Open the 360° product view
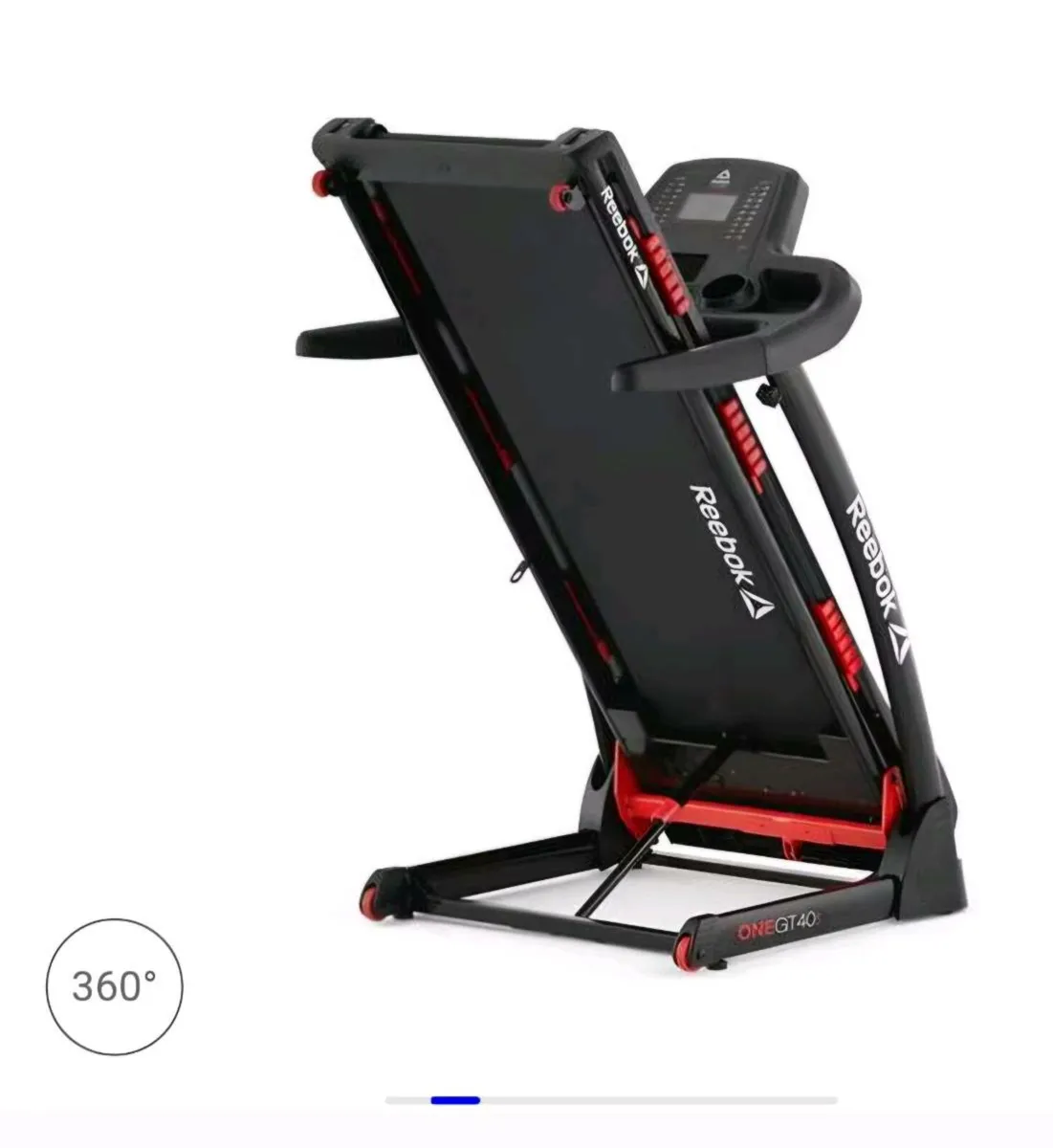Viewport: 1053px width, 1148px height. [114, 986]
